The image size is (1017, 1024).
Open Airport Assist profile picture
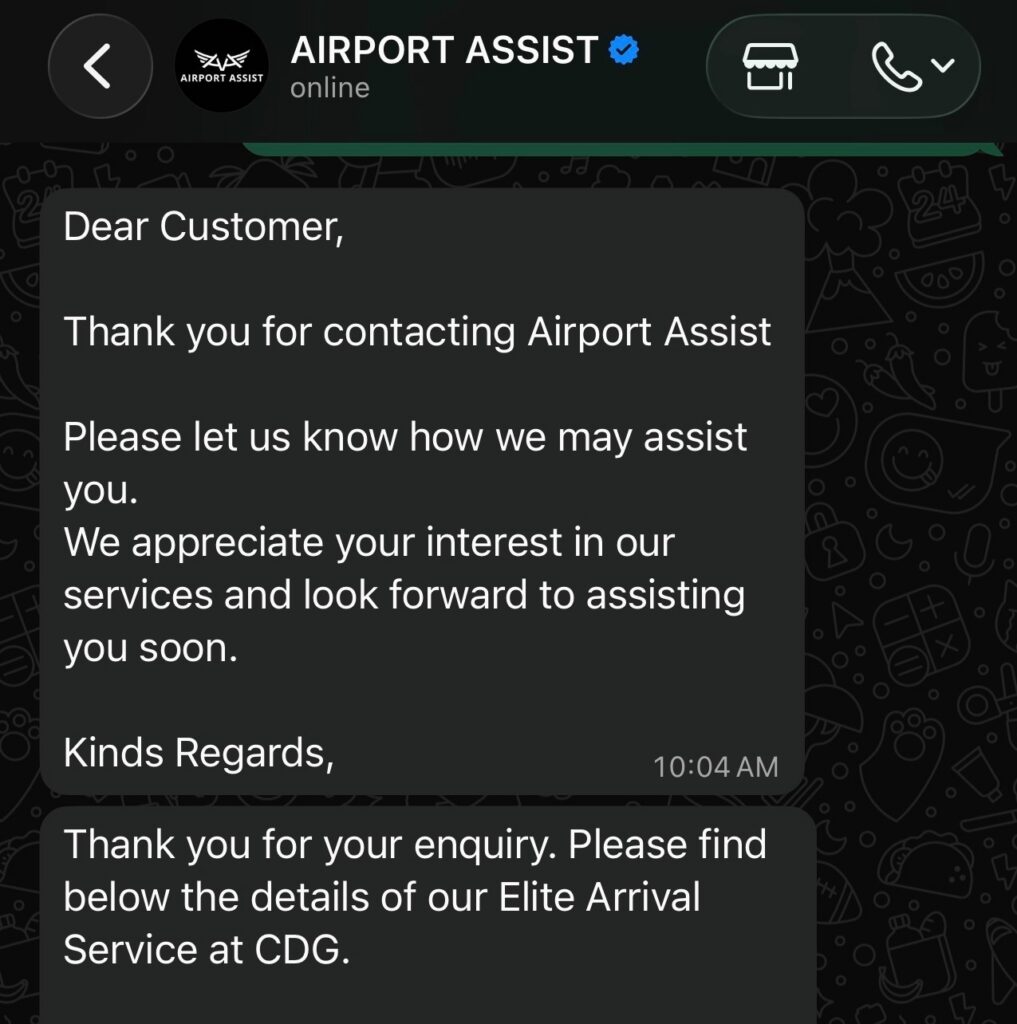click(221, 66)
